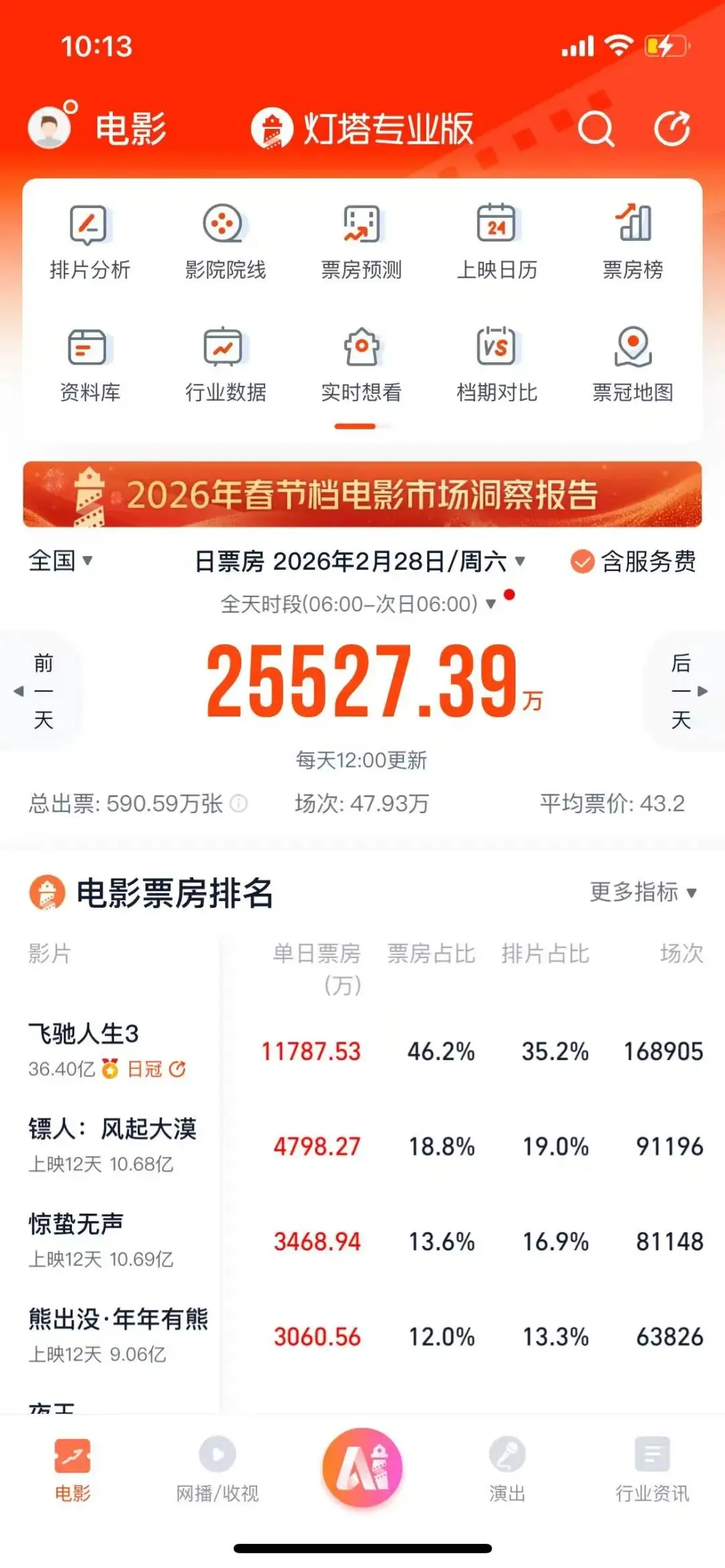Expand the 全国 region dropdown
Image resolution: width=725 pixels, height=1568 pixels.
60,560
